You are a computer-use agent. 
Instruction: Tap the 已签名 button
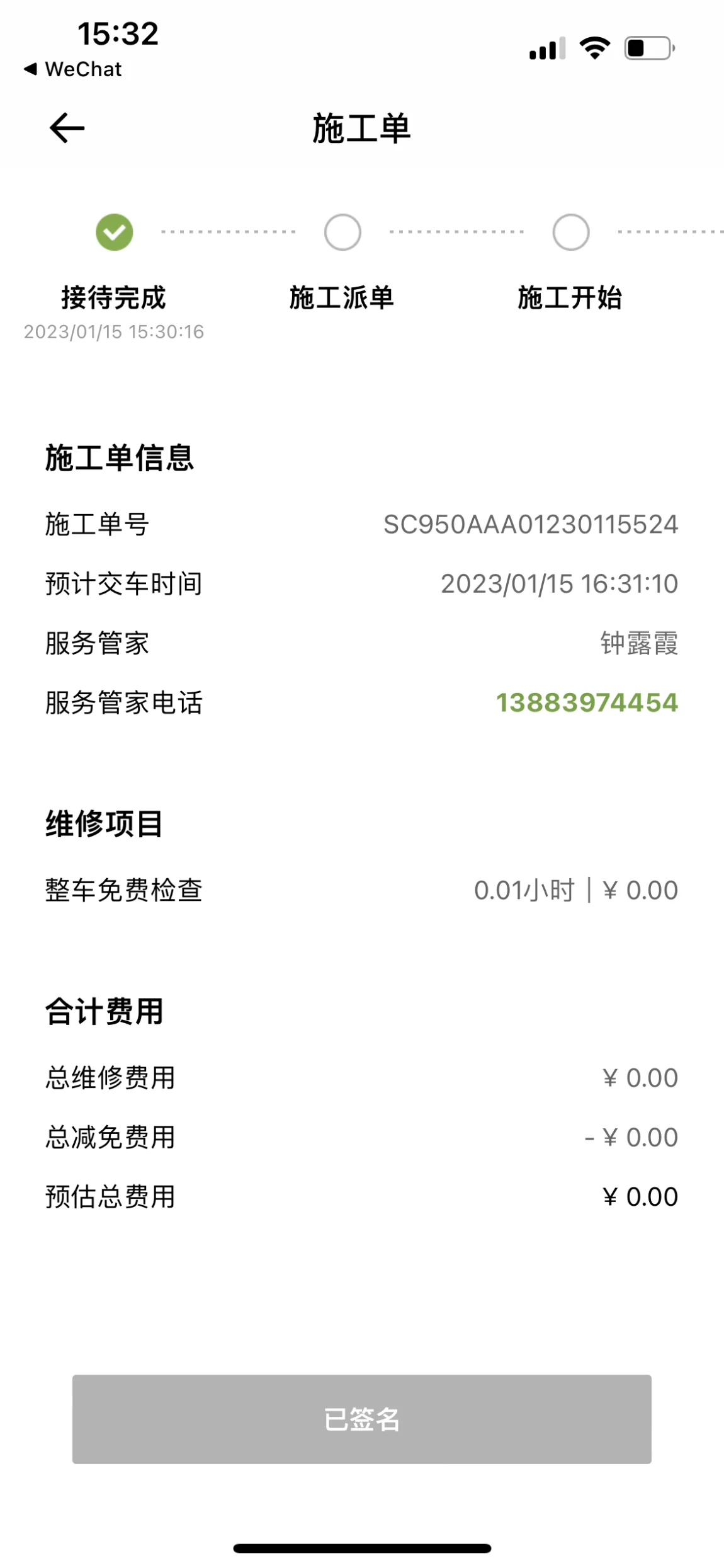[361, 1419]
